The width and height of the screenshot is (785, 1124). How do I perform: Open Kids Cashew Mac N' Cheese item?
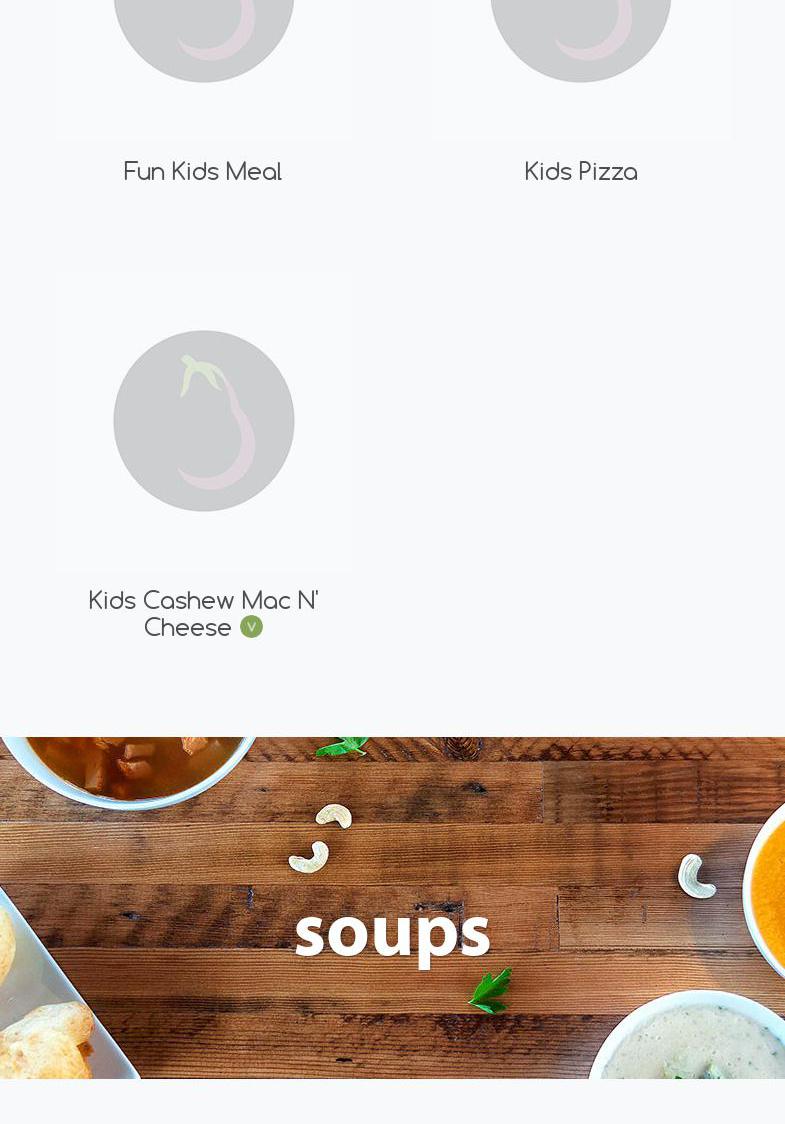[203, 600]
